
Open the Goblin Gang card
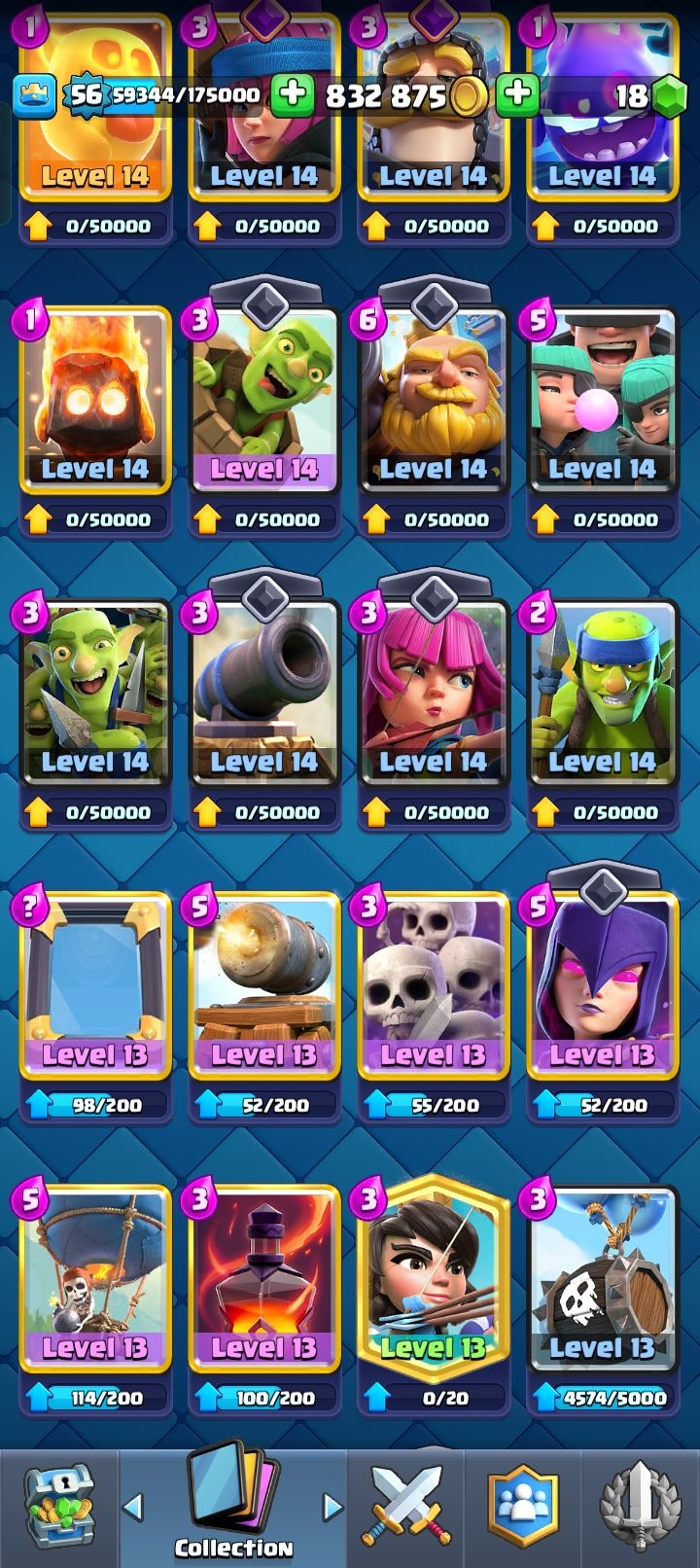(x=95, y=693)
